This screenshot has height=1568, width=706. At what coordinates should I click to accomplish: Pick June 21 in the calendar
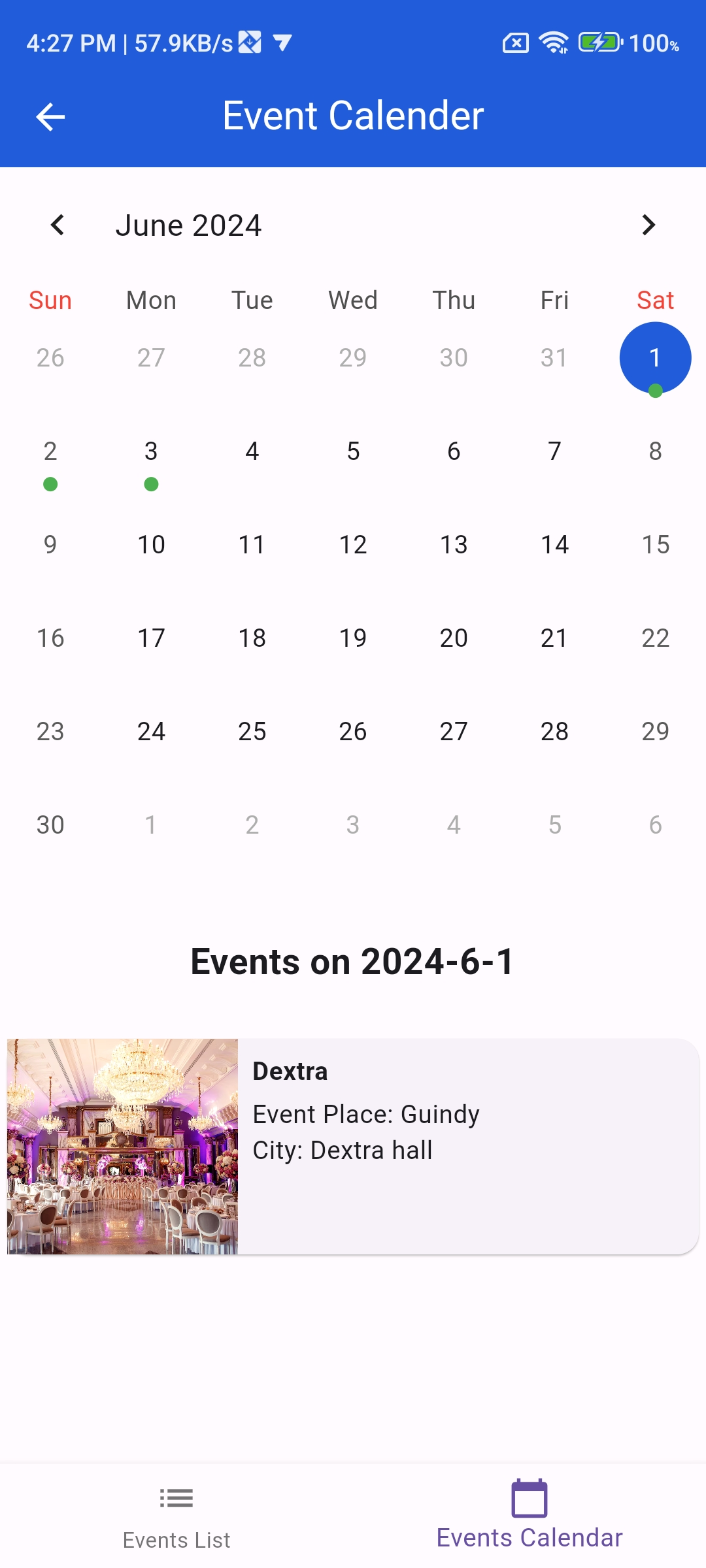(x=554, y=638)
